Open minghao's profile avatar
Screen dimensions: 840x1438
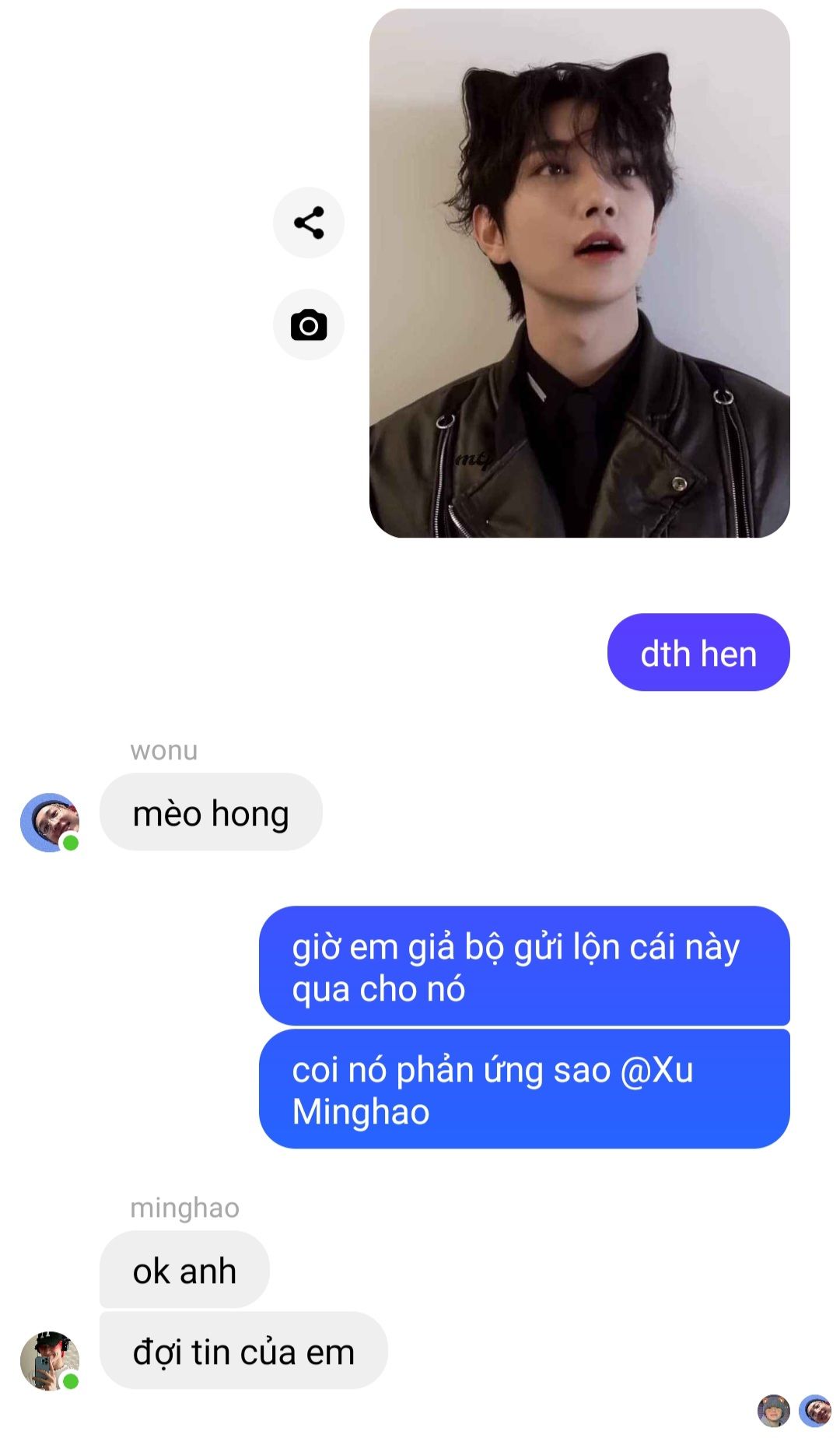pyautogui.click(x=50, y=1360)
